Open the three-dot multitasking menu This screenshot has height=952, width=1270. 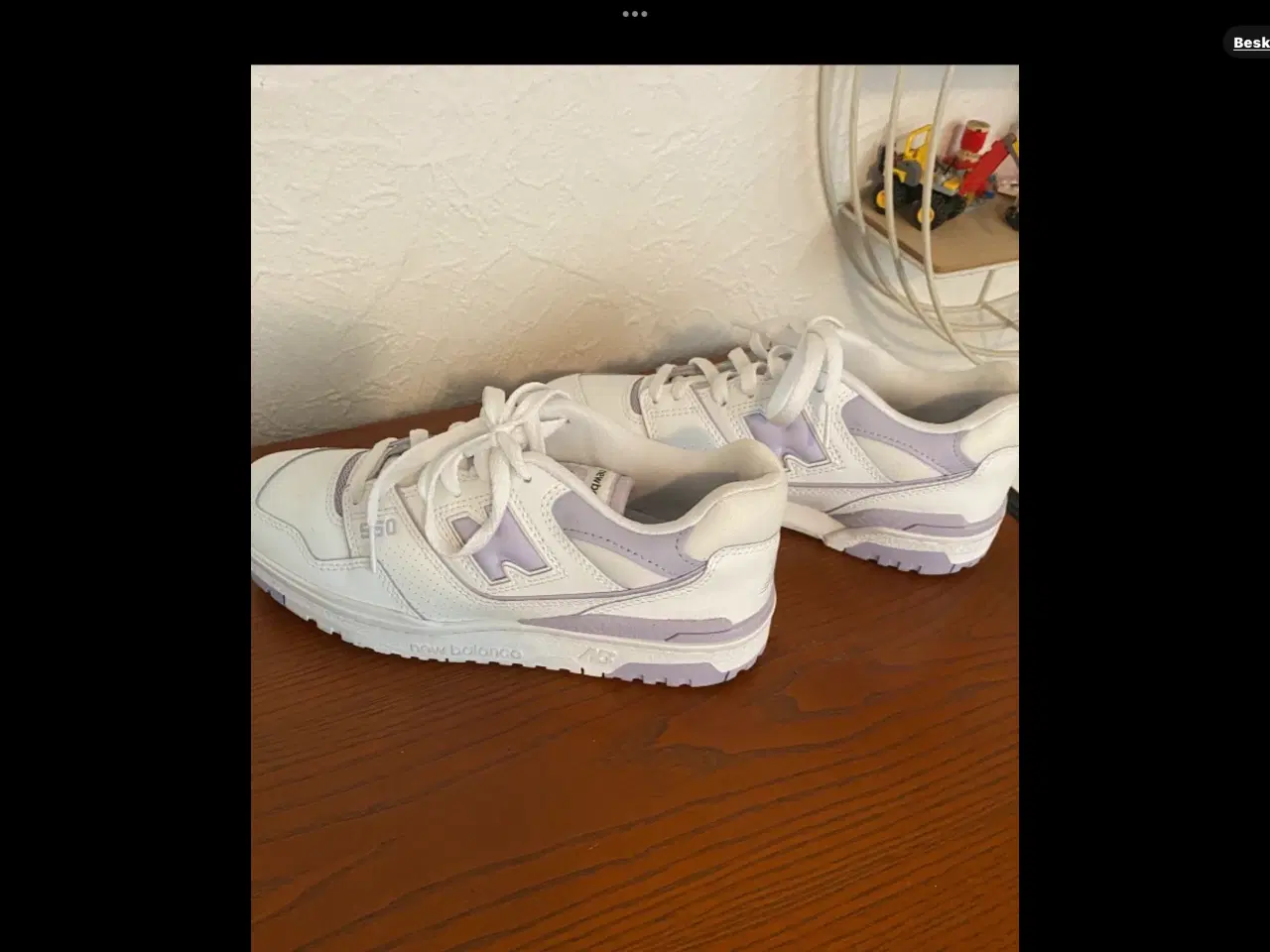(x=635, y=14)
